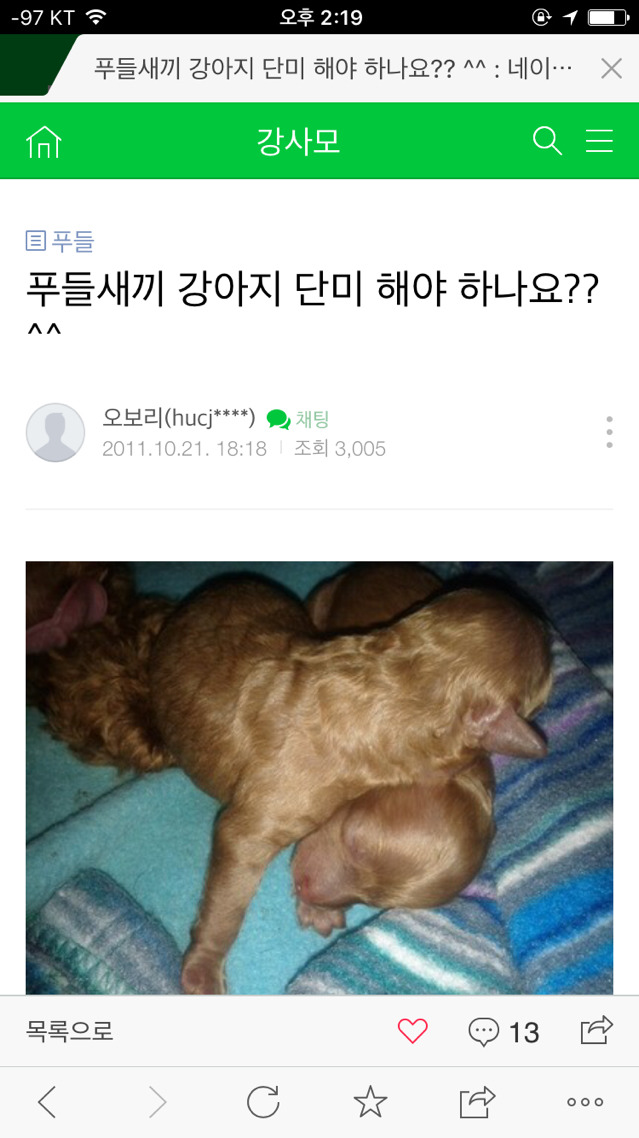Open the poodle puppy photo
639x1138 pixels.
click(319, 777)
